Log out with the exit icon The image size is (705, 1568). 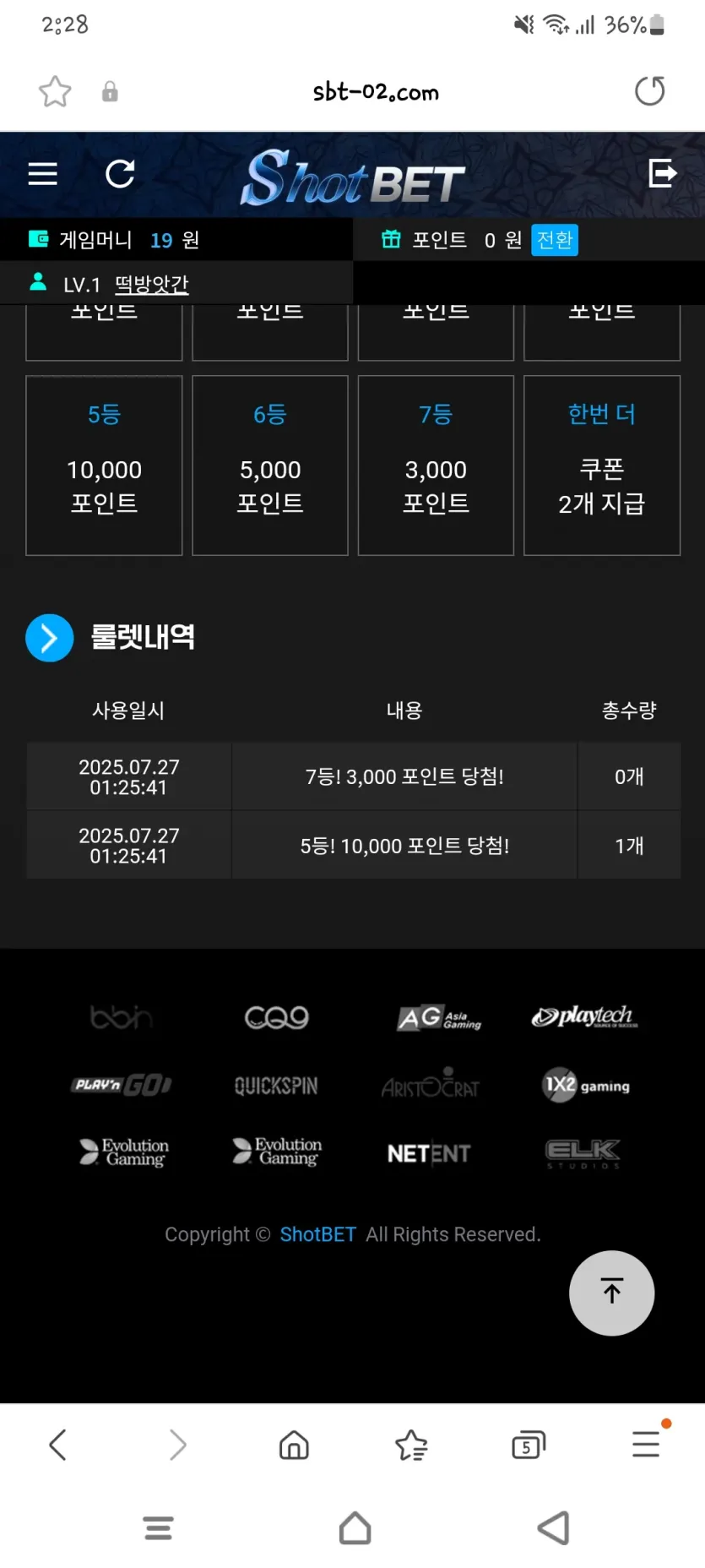coord(662,173)
